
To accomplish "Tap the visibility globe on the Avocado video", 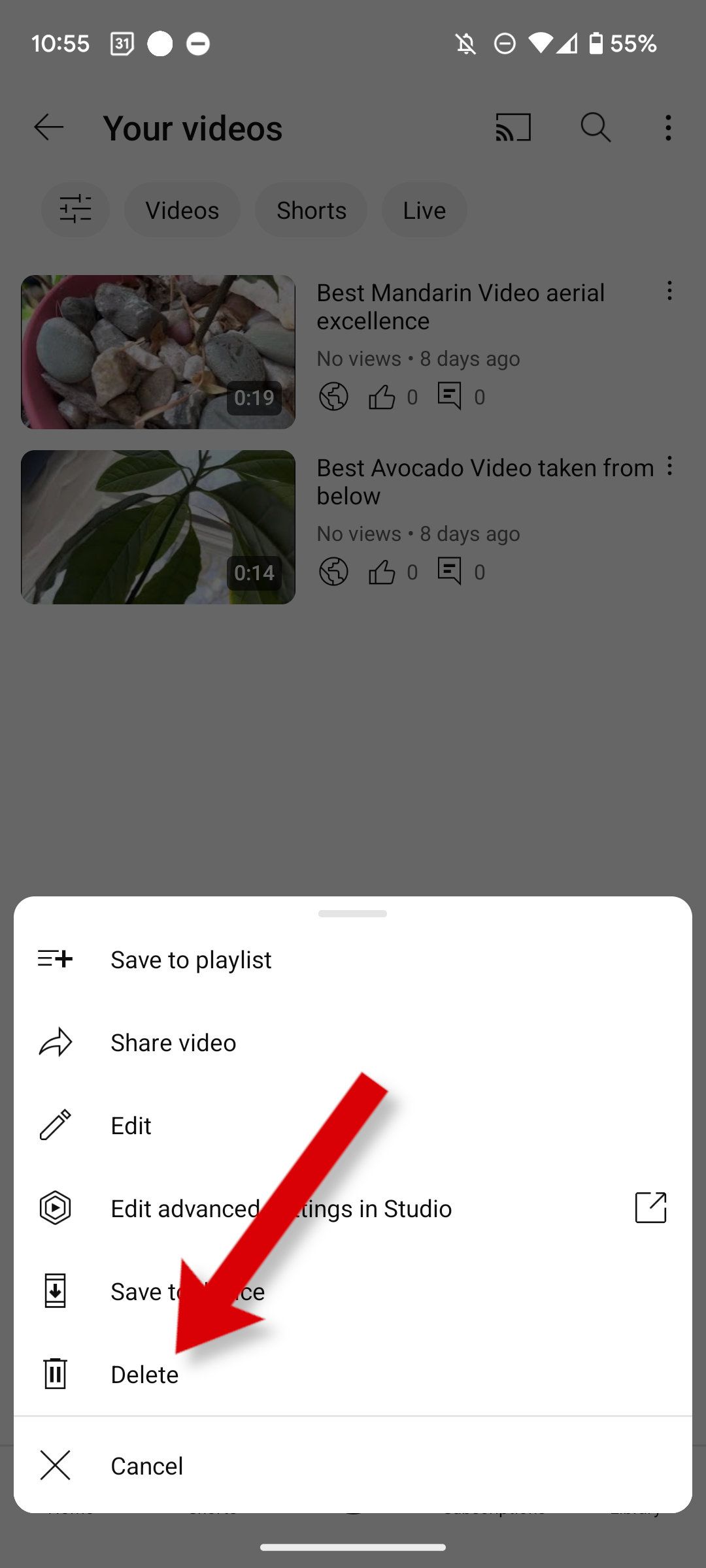I will pyautogui.click(x=333, y=572).
